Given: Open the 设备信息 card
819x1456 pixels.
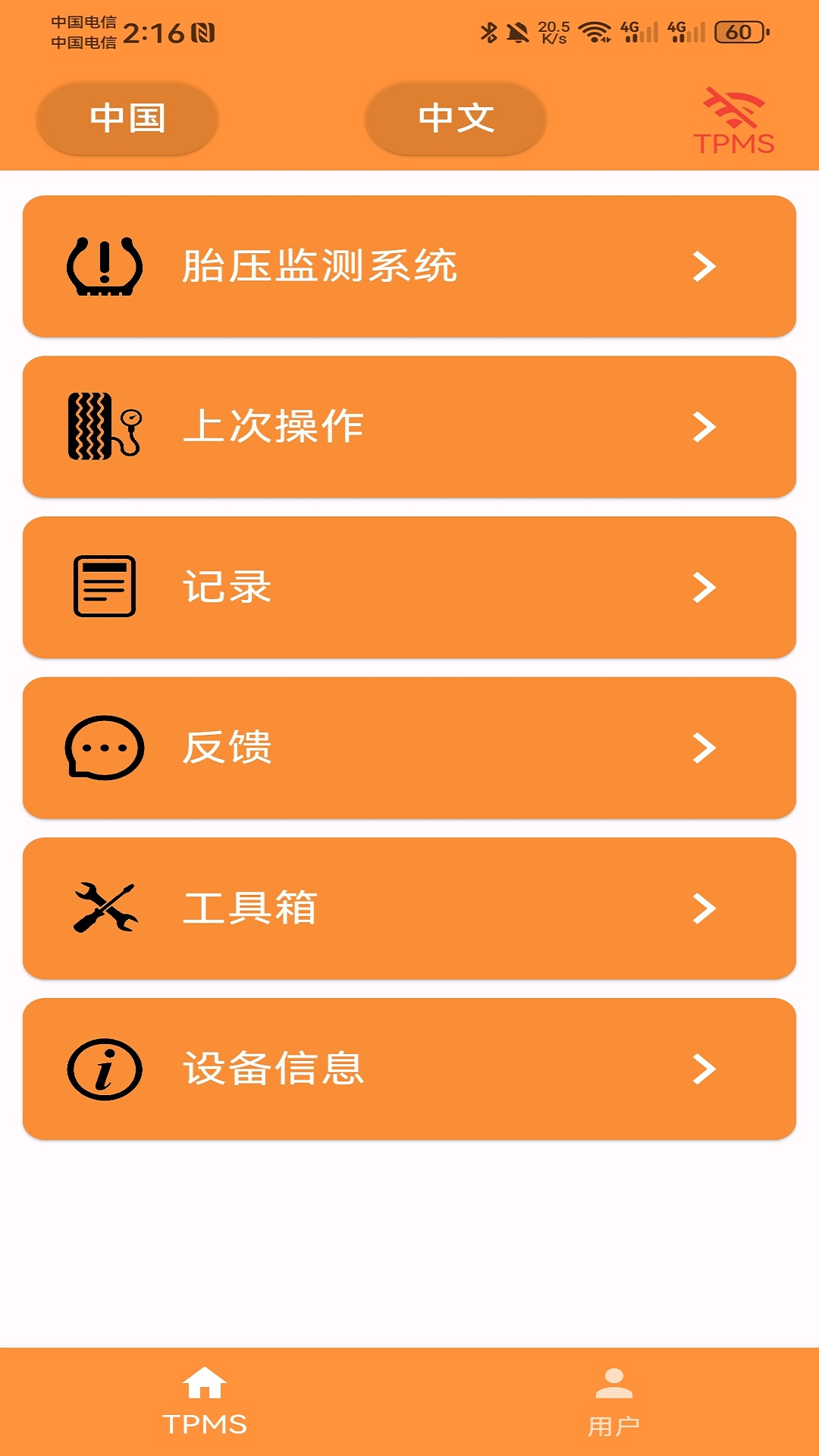Looking at the screenshot, I should tap(409, 1069).
